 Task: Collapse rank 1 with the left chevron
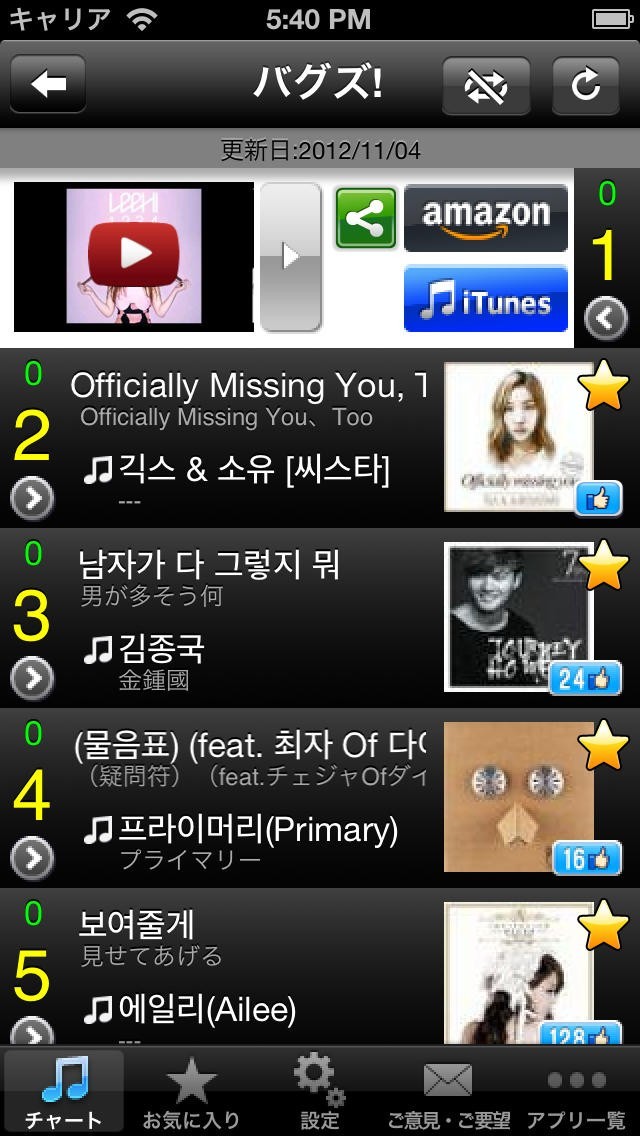pos(606,320)
